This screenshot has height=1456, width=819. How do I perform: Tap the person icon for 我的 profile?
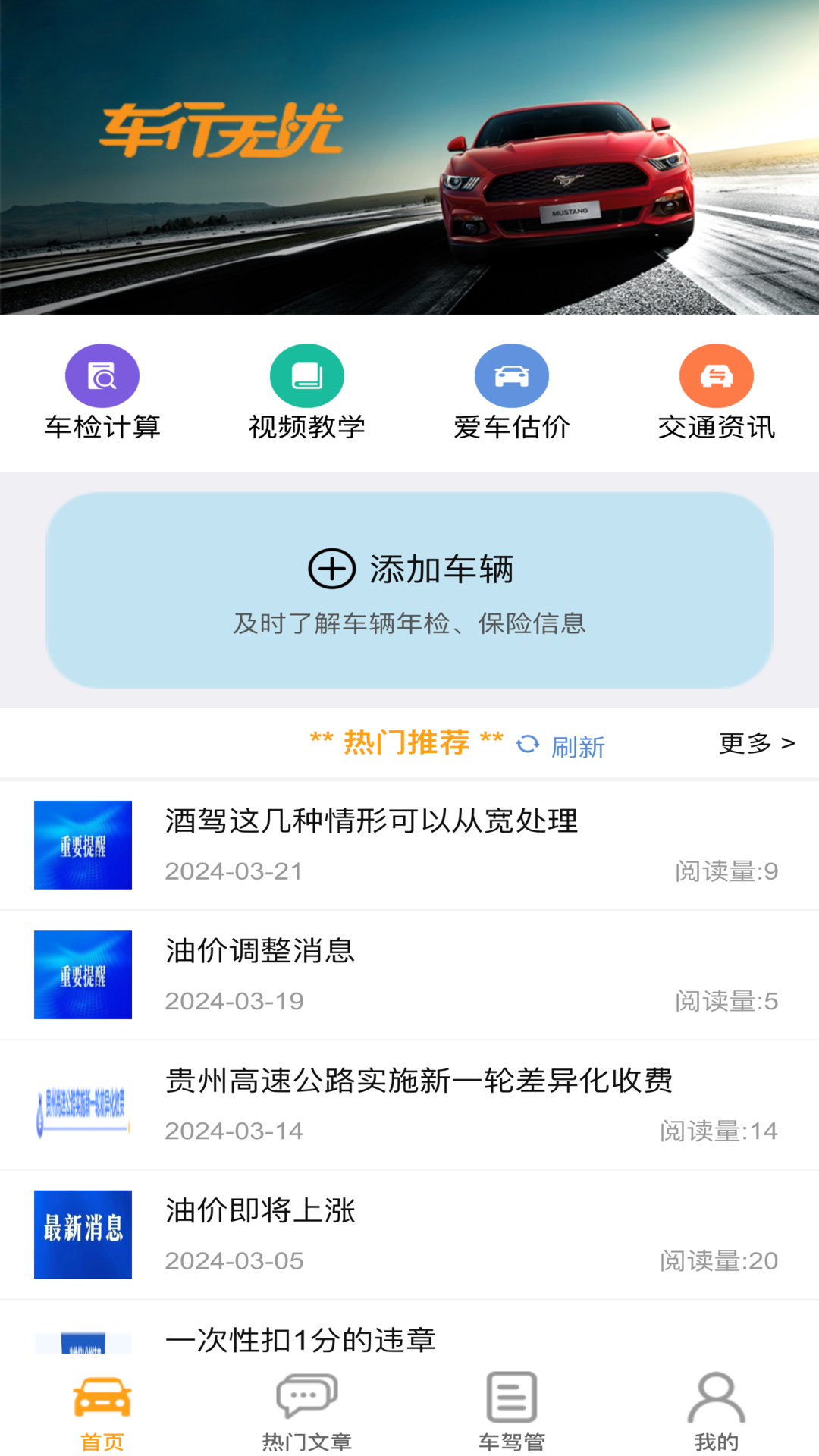[x=716, y=1394]
